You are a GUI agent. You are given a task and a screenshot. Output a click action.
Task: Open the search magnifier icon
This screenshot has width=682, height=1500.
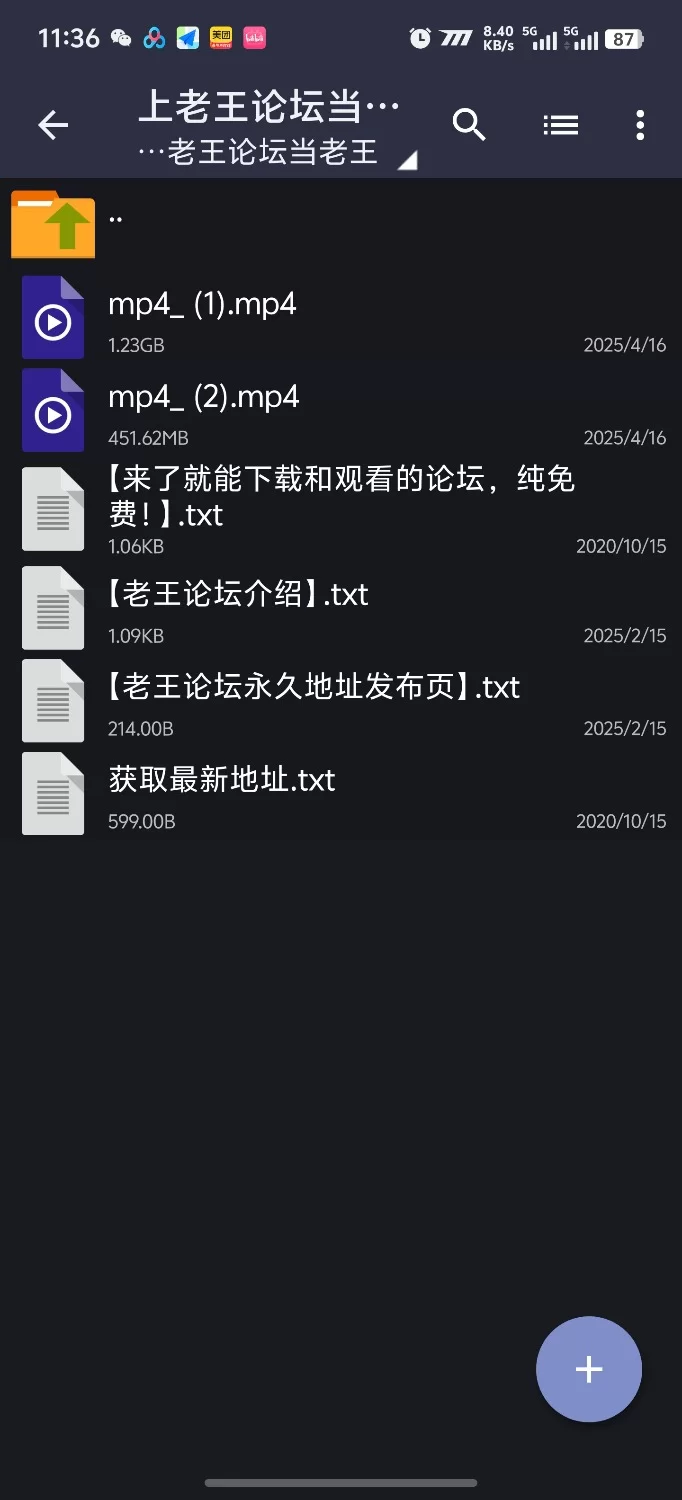[469, 125]
